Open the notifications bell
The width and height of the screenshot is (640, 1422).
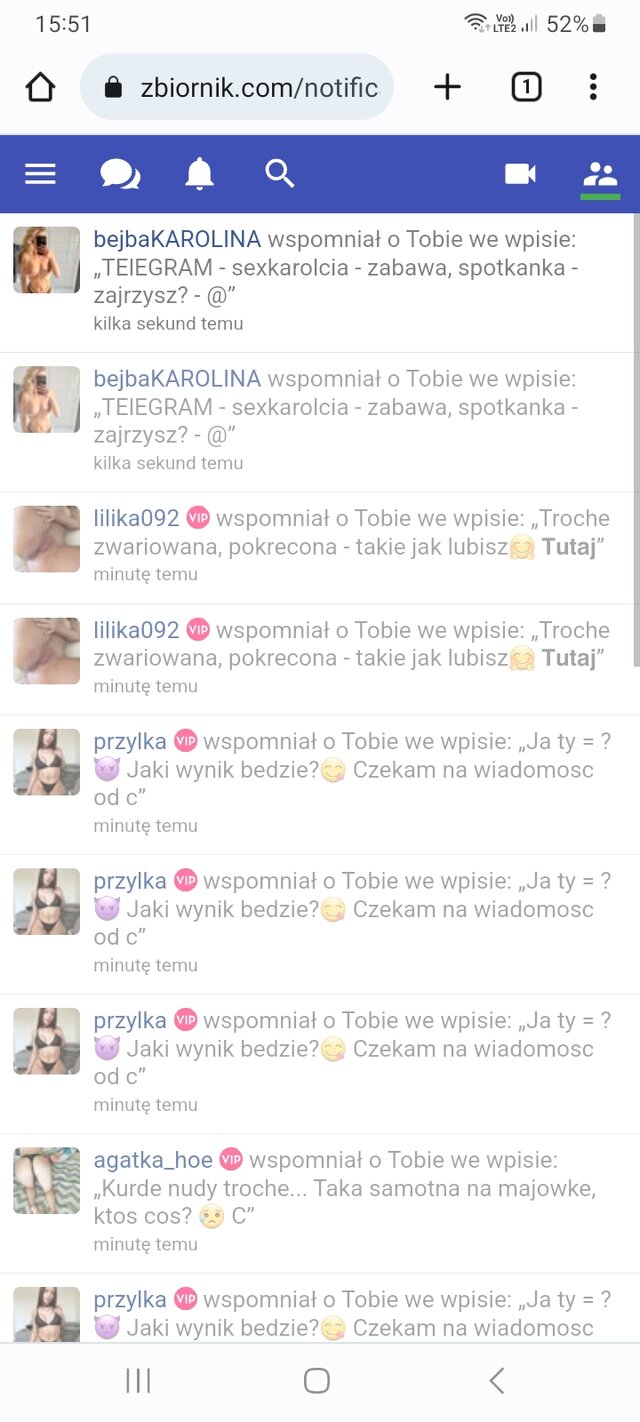click(x=200, y=174)
